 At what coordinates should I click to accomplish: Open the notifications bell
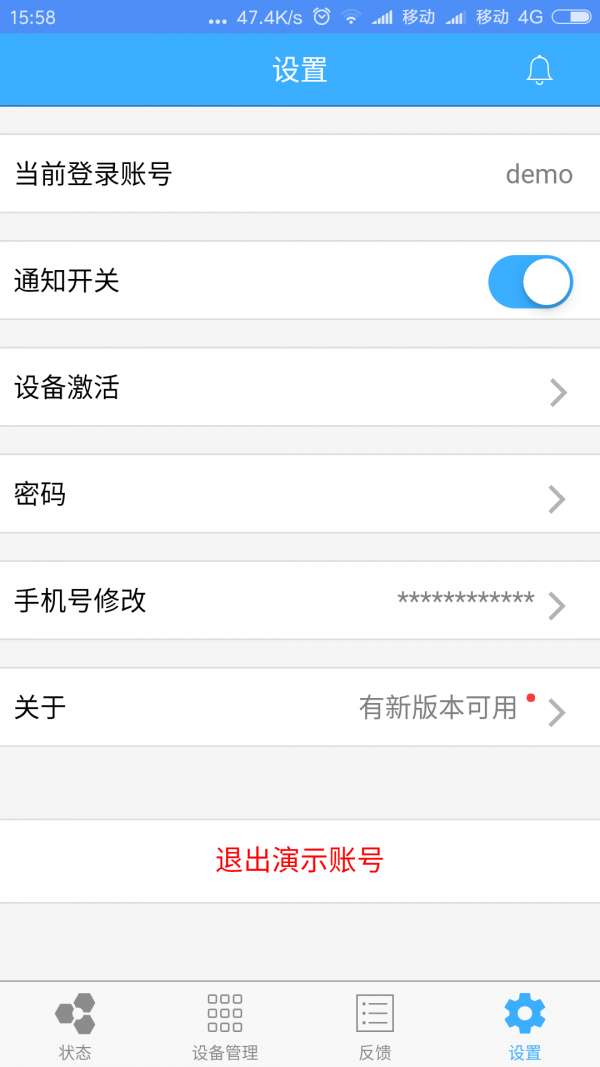tap(539, 70)
